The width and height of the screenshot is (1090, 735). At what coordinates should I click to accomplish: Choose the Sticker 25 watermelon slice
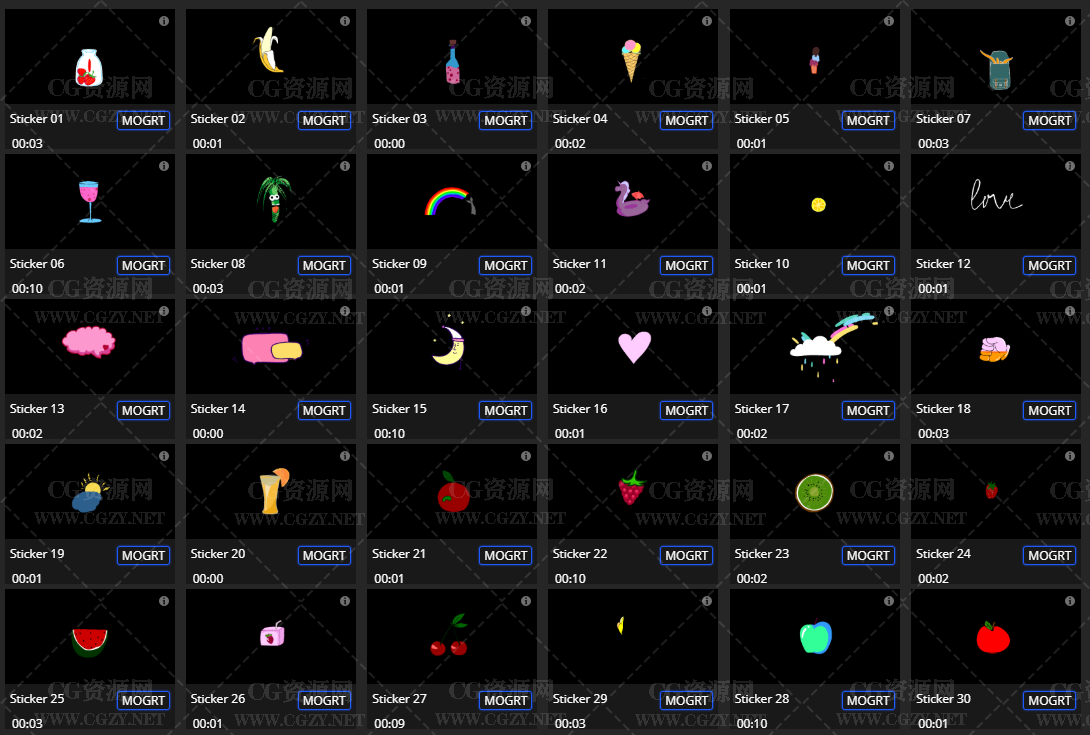pyautogui.click(x=89, y=640)
